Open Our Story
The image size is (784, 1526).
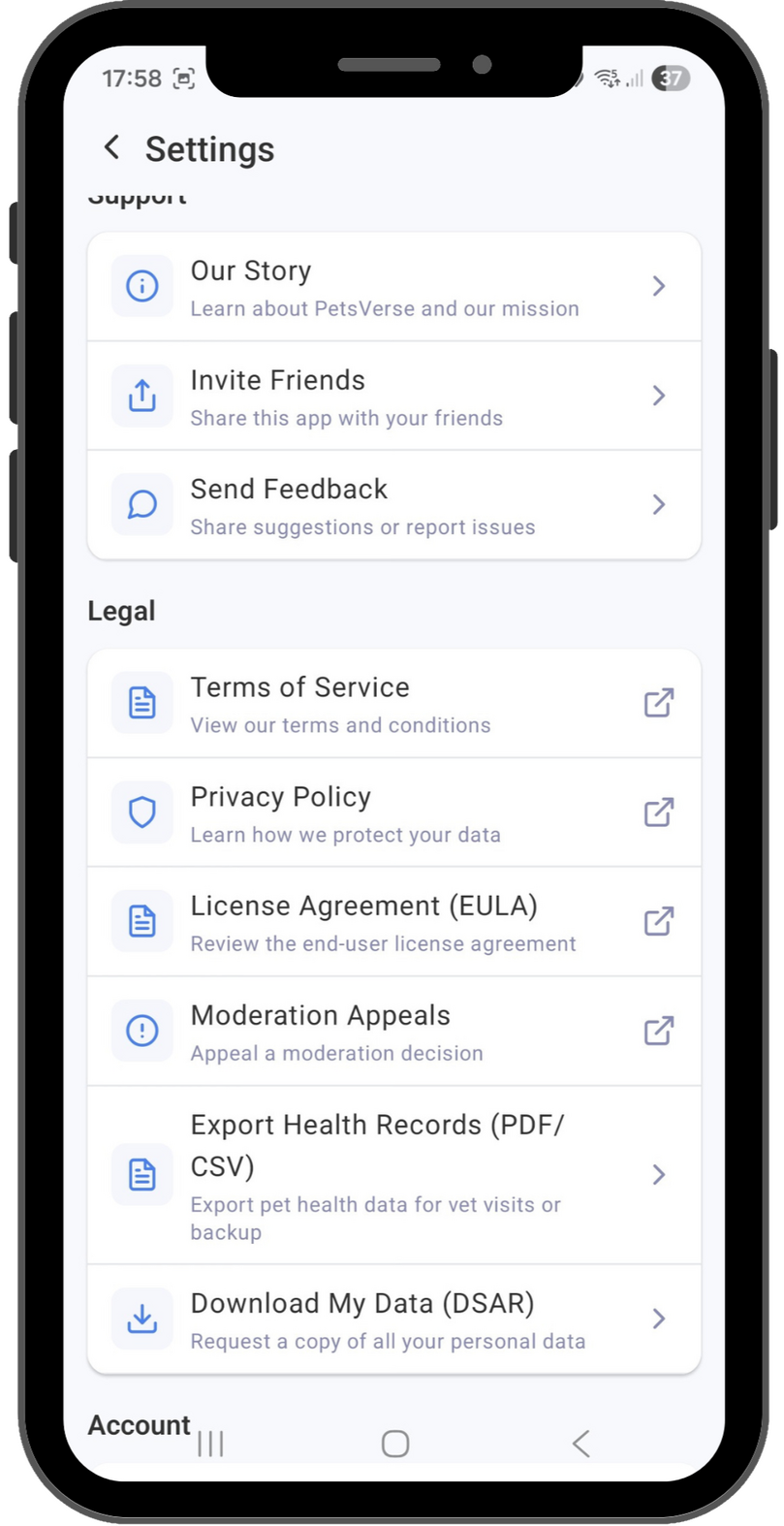[x=393, y=287]
